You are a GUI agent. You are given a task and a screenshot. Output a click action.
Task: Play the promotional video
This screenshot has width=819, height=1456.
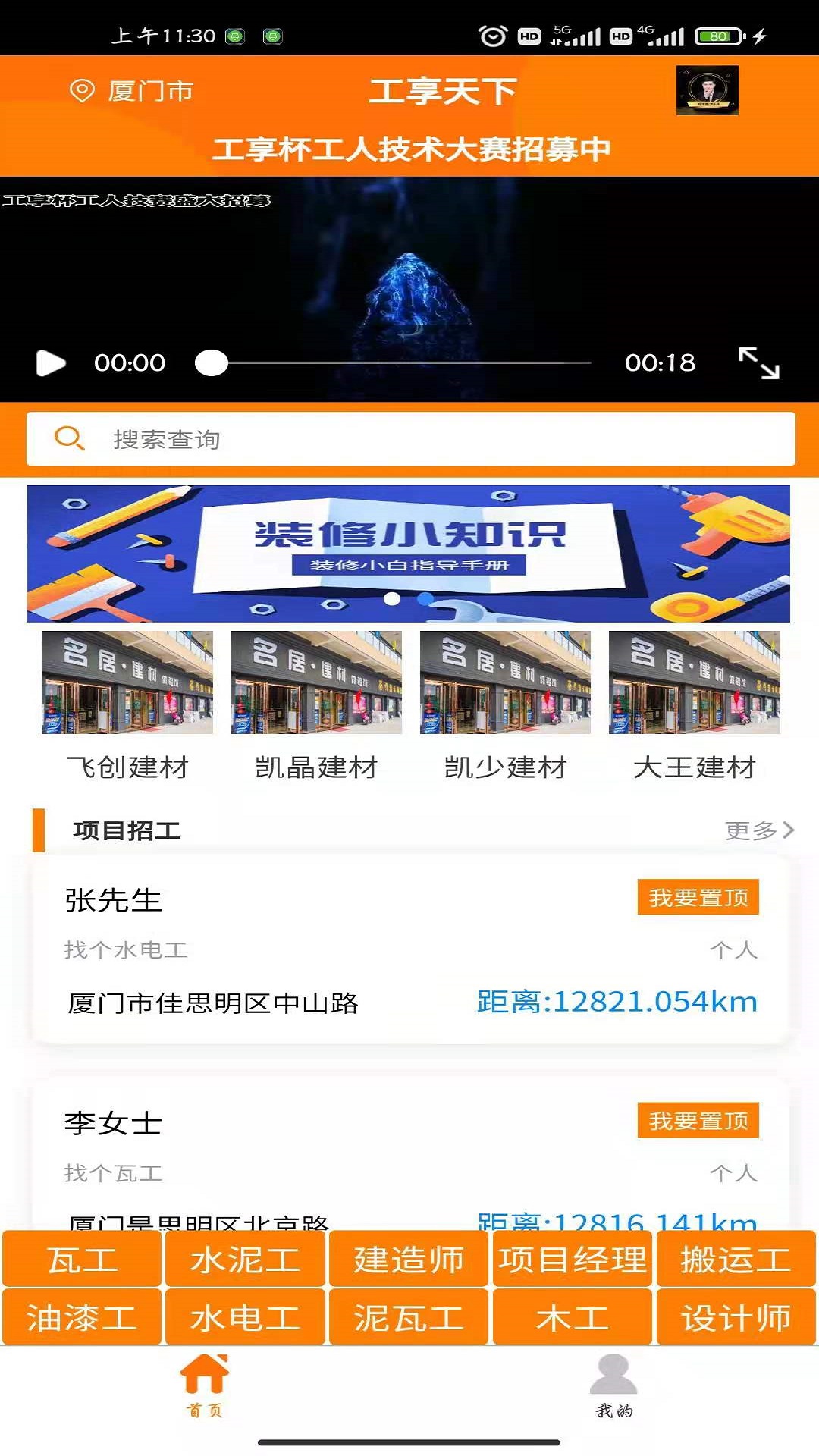click(50, 363)
